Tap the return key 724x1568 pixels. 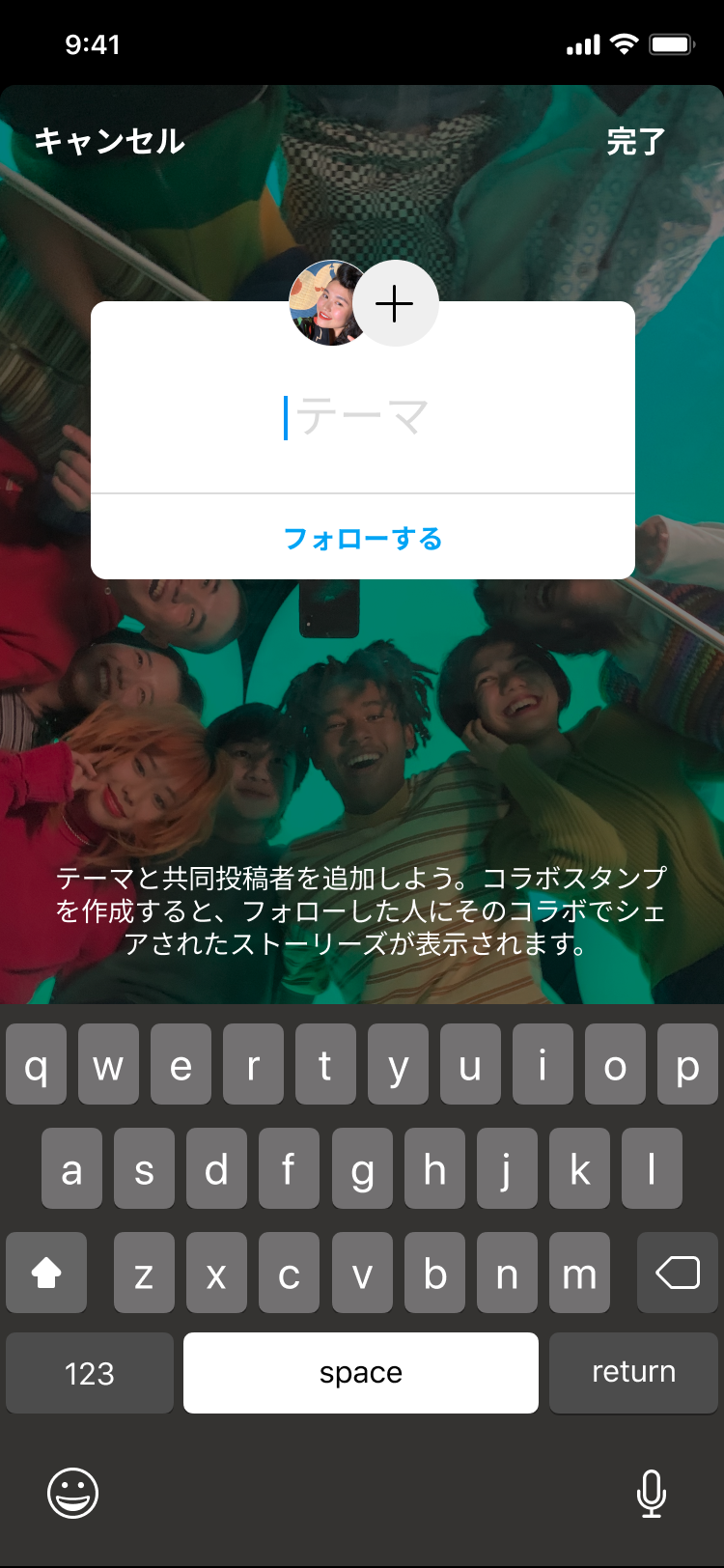pyautogui.click(x=633, y=1372)
